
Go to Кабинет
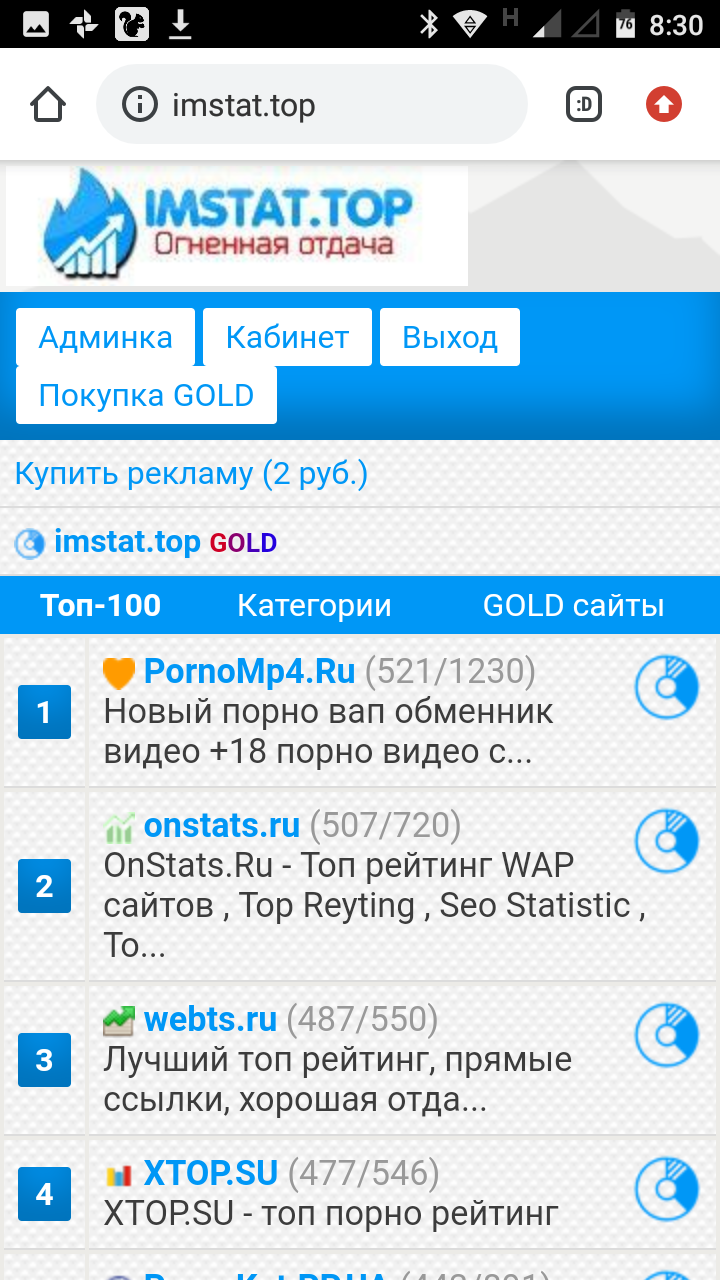(287, 338)
